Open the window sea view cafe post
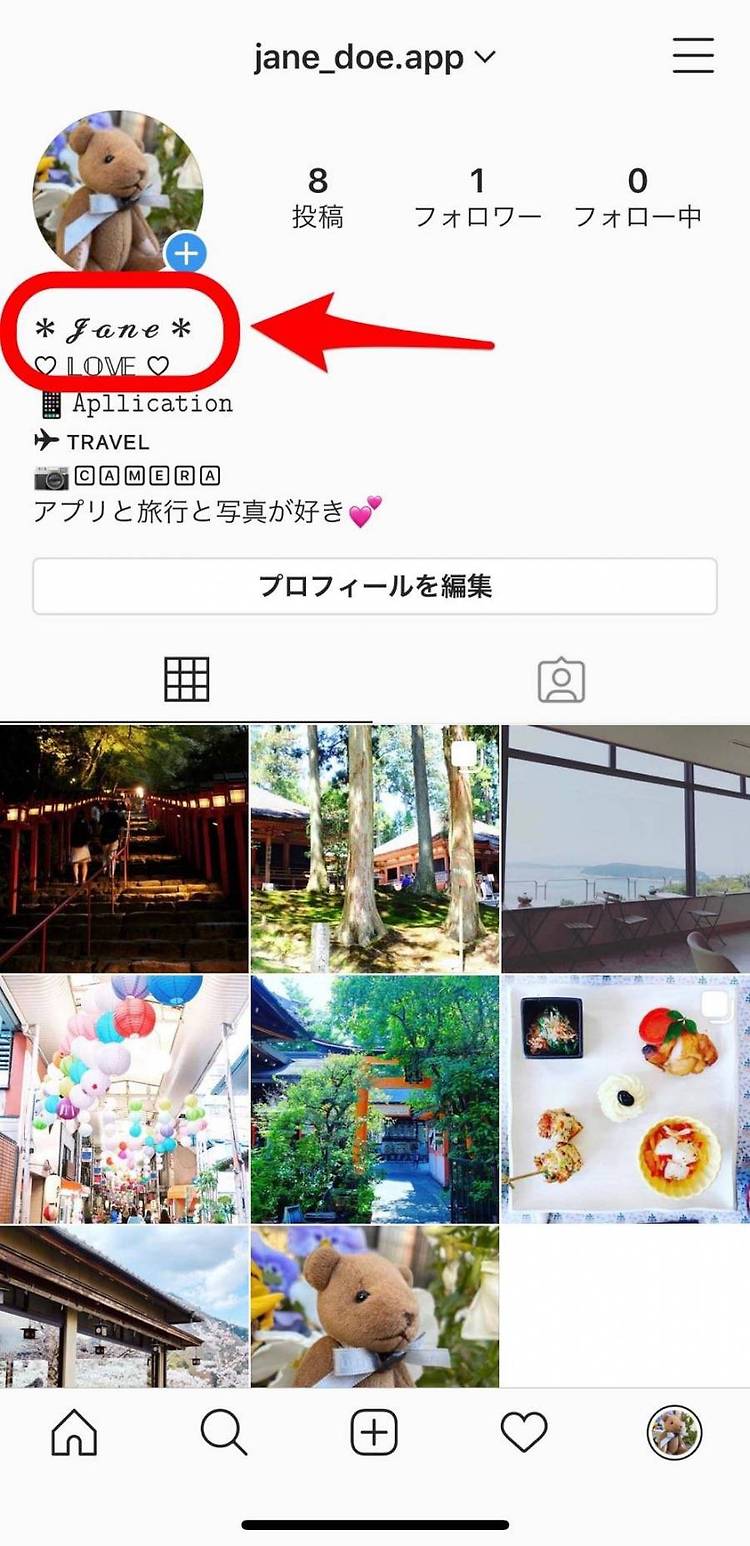 tap(626, 849)
